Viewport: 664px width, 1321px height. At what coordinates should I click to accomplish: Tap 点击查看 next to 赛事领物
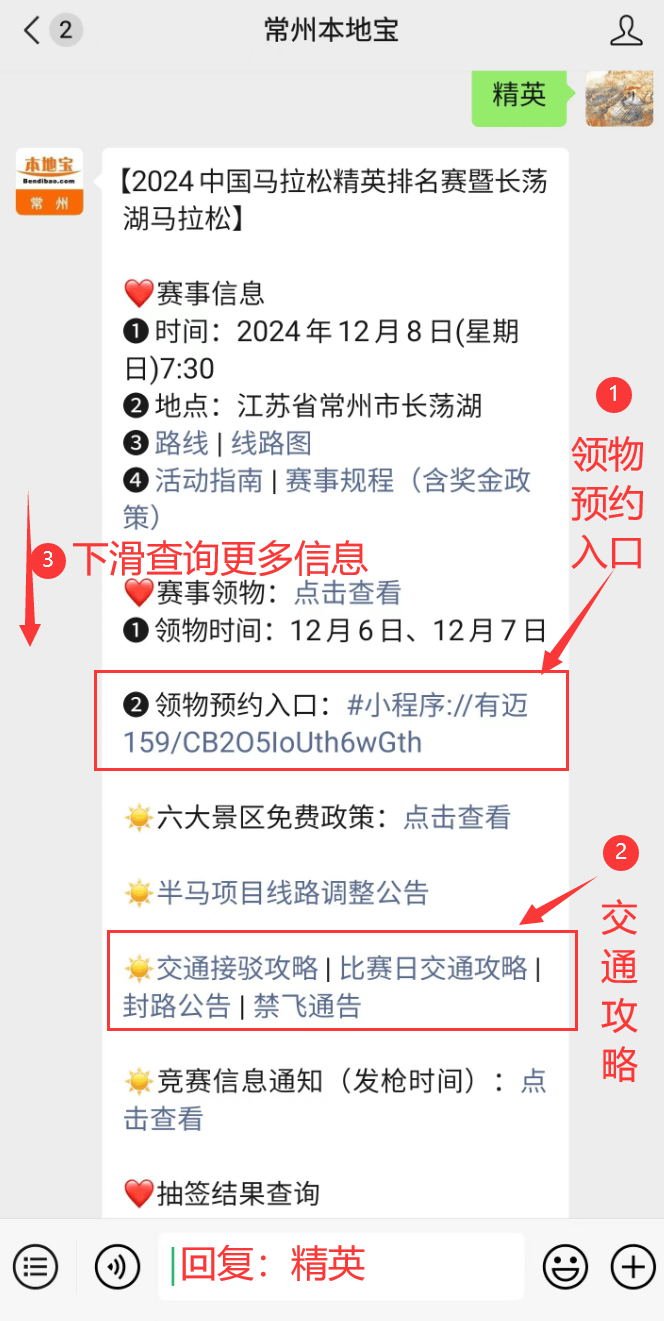point(347,593)
